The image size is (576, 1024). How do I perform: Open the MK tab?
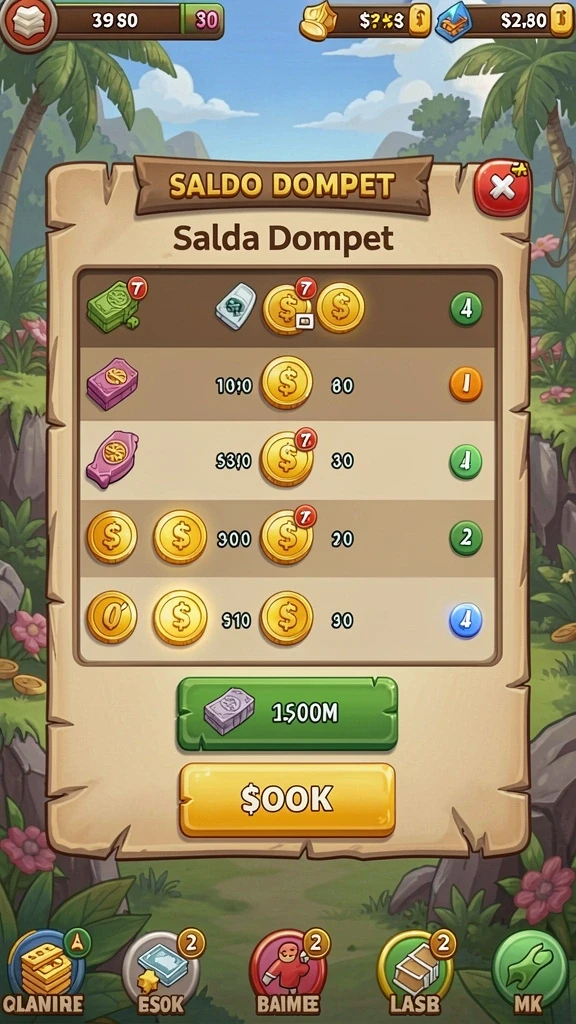point(529,973)
